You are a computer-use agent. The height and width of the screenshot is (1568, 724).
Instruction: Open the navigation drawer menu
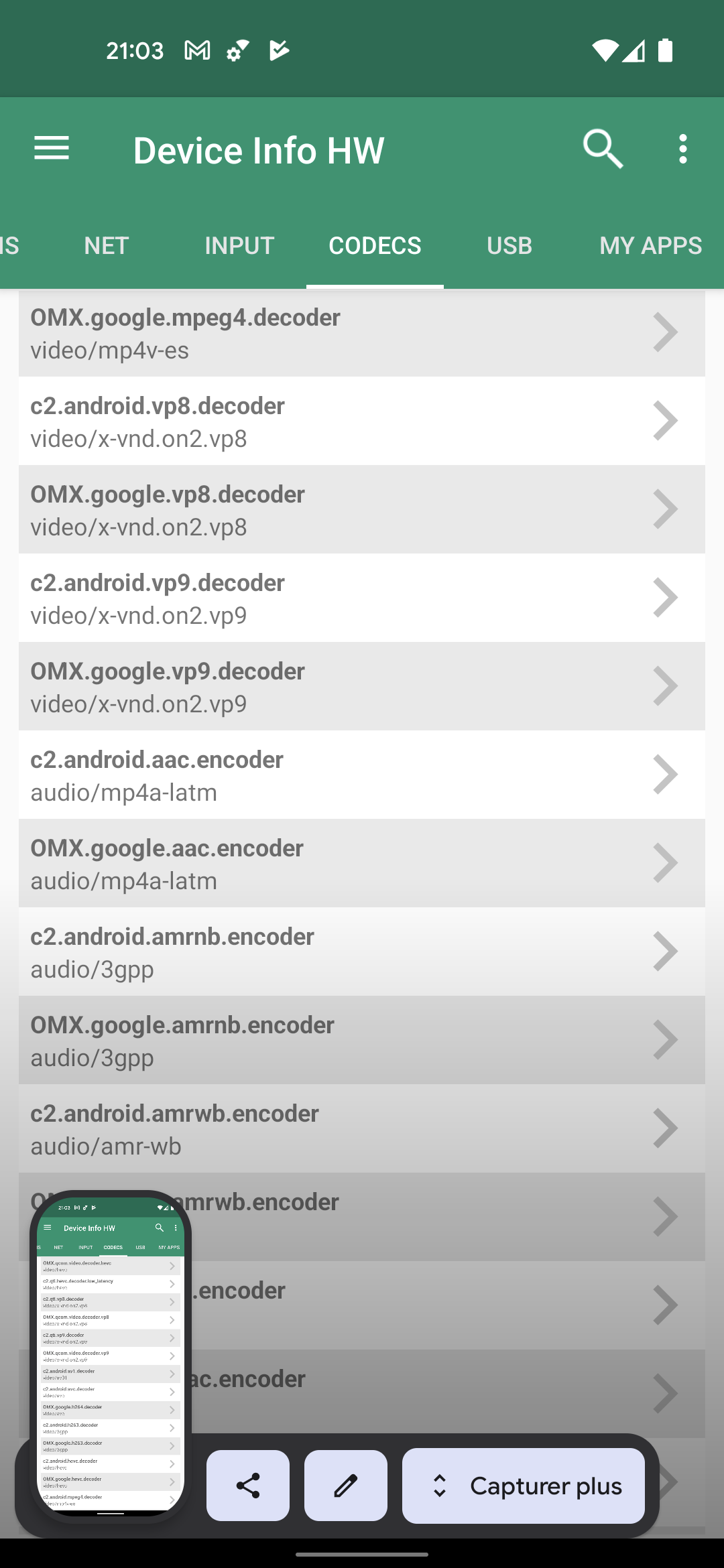[52, 149]
